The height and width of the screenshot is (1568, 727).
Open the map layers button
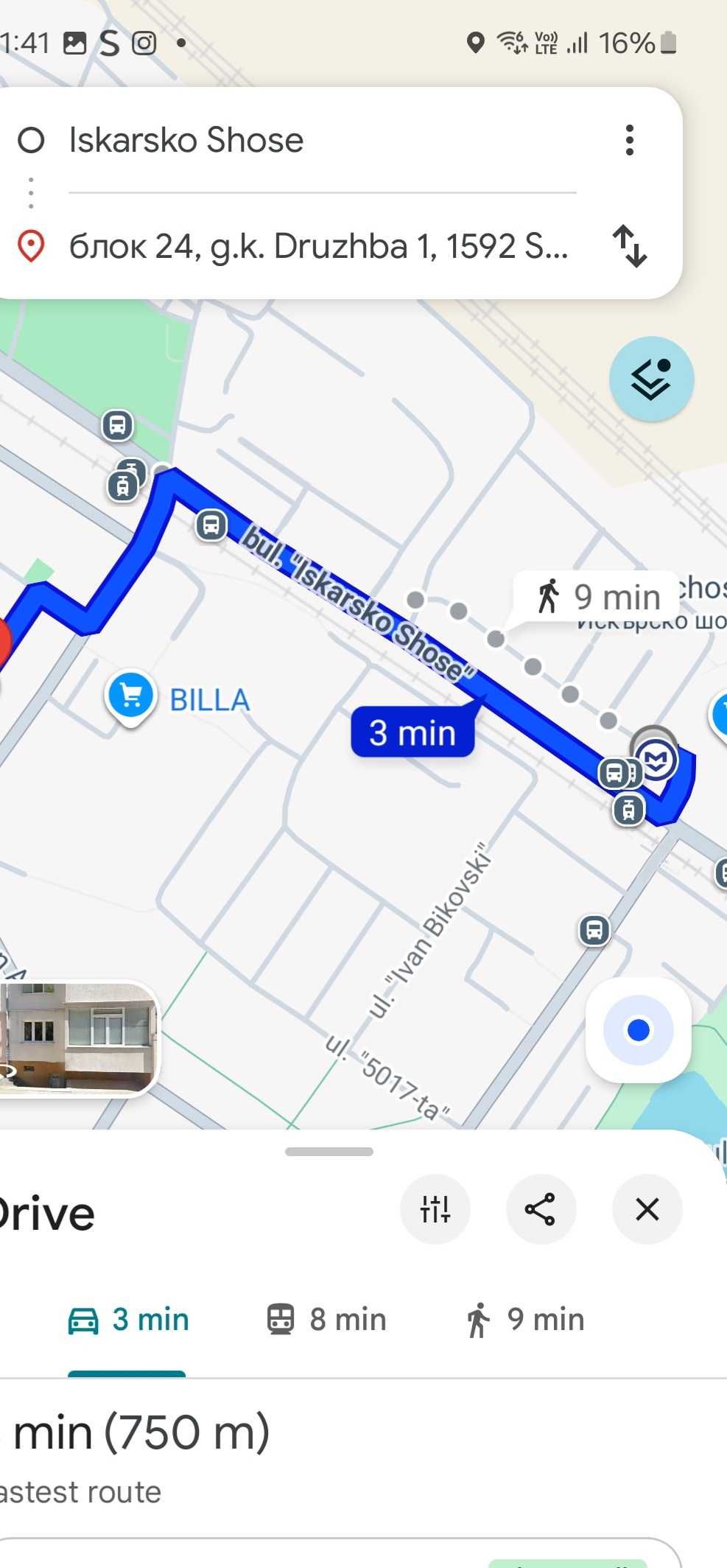(651, 379)
